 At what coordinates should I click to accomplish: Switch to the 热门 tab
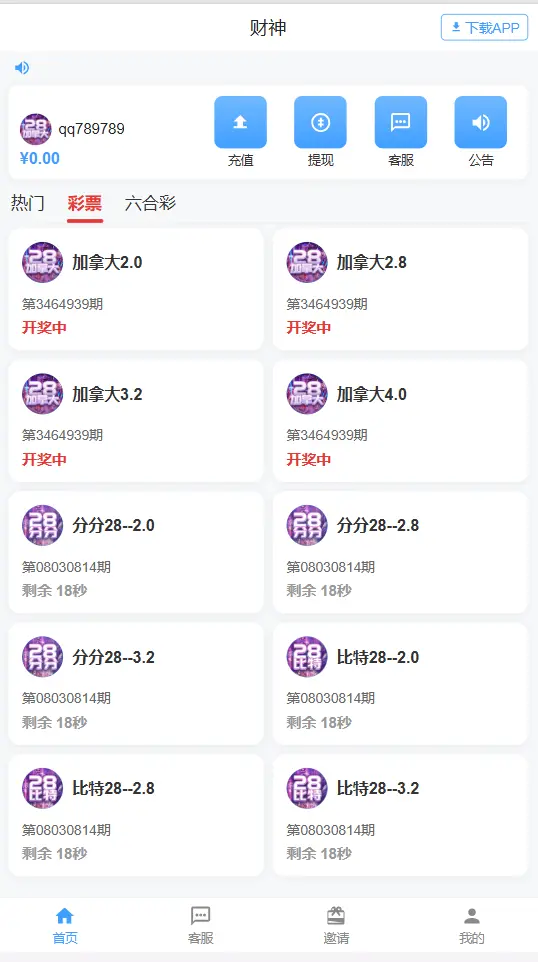coord(28,203)
